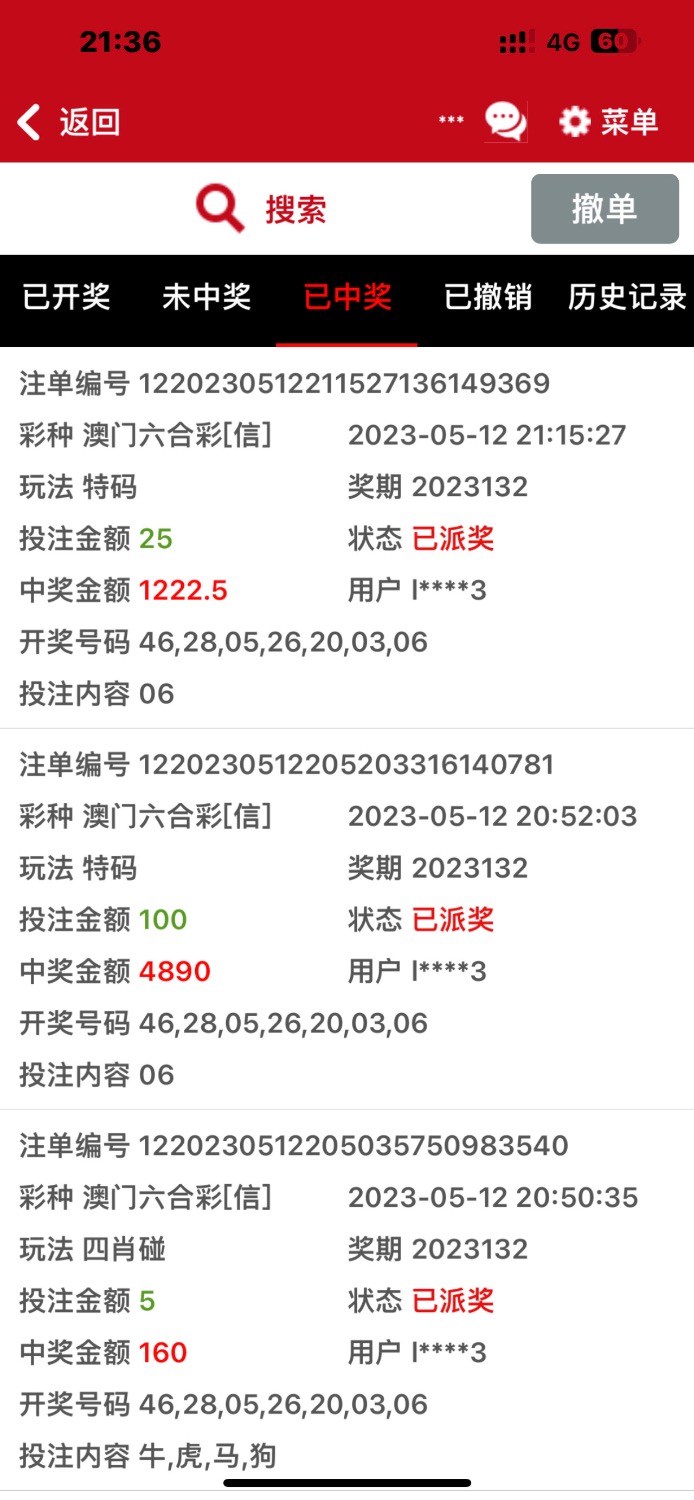This screenshot has width=694, height=1500.
Task: Tap the 撤单 cancel order button
Action: pos(604,209)
